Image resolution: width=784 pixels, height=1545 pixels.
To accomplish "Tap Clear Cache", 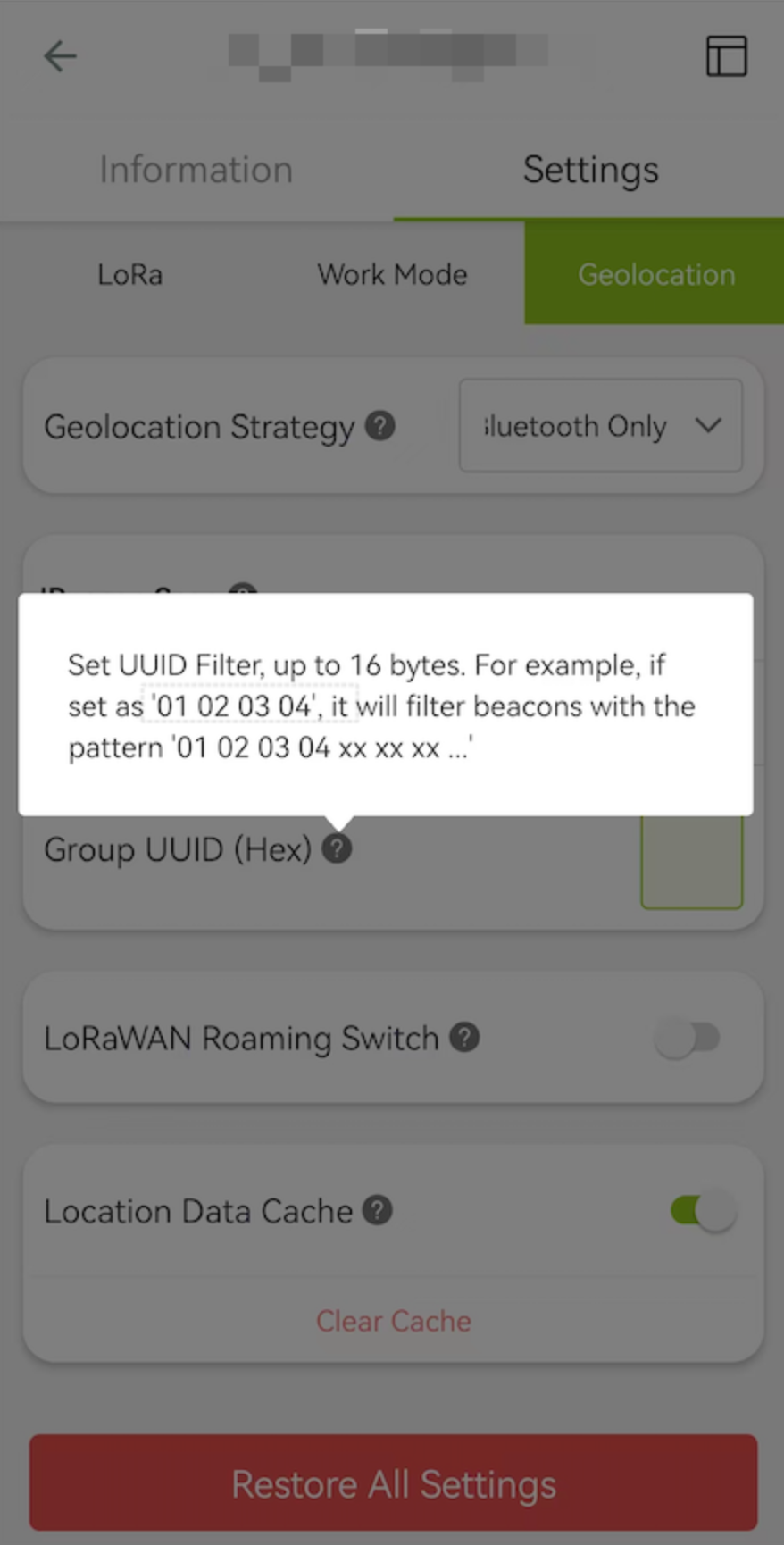I will [393, 1321].
